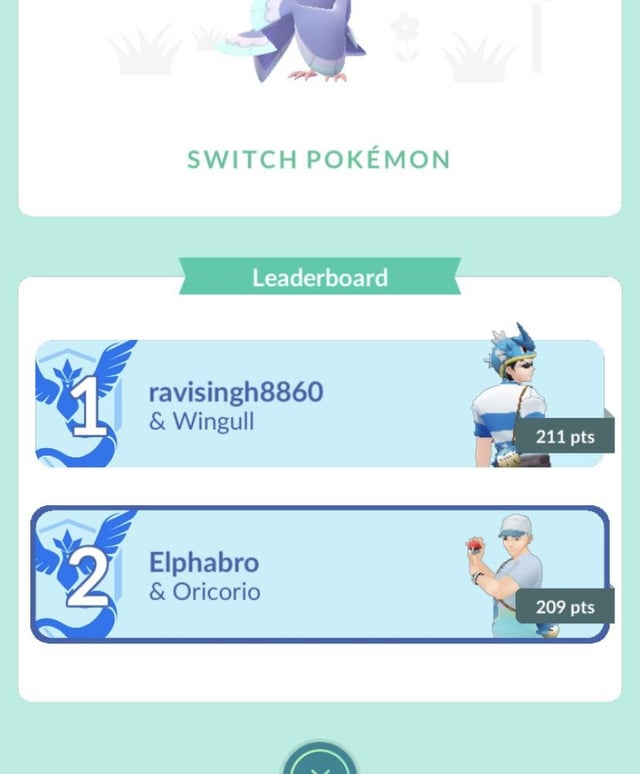Open Elphabro's leaderboard entry
640x774 pixels.
pyautogui.click(x=319, y=575)
